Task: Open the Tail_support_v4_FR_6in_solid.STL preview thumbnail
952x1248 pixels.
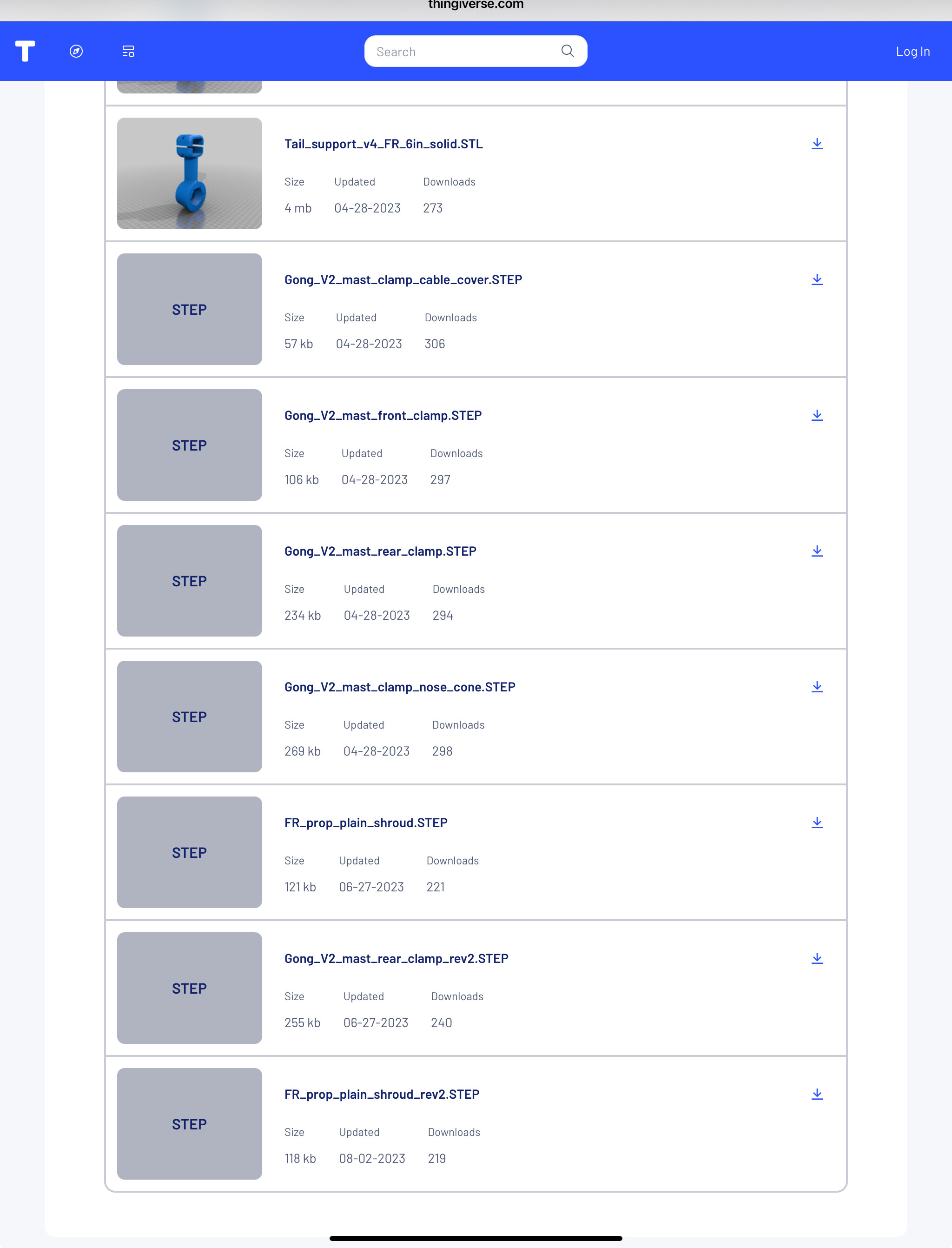Action: [x=189, y=173]
